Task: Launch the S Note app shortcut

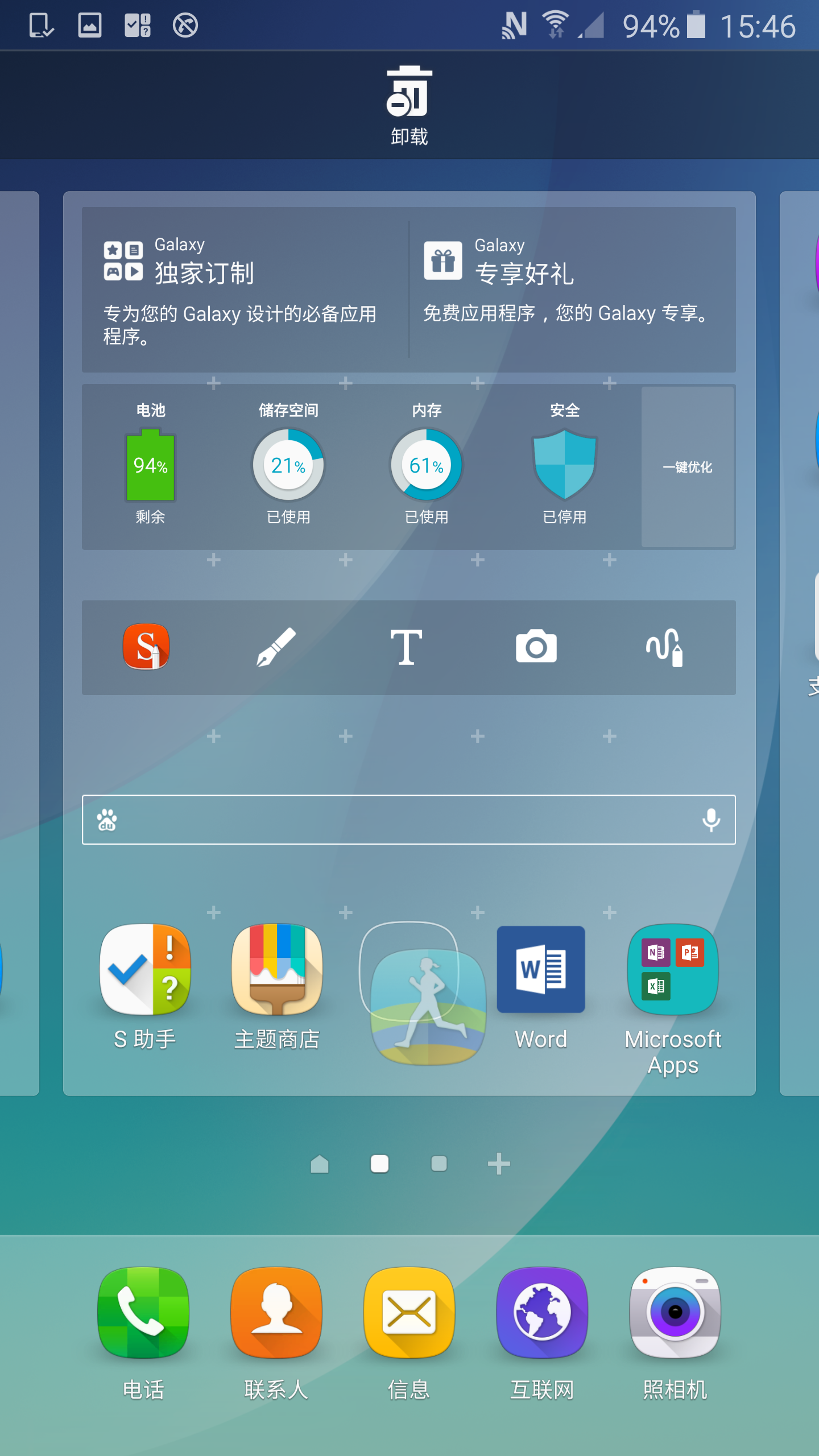Action: [146, 647]
